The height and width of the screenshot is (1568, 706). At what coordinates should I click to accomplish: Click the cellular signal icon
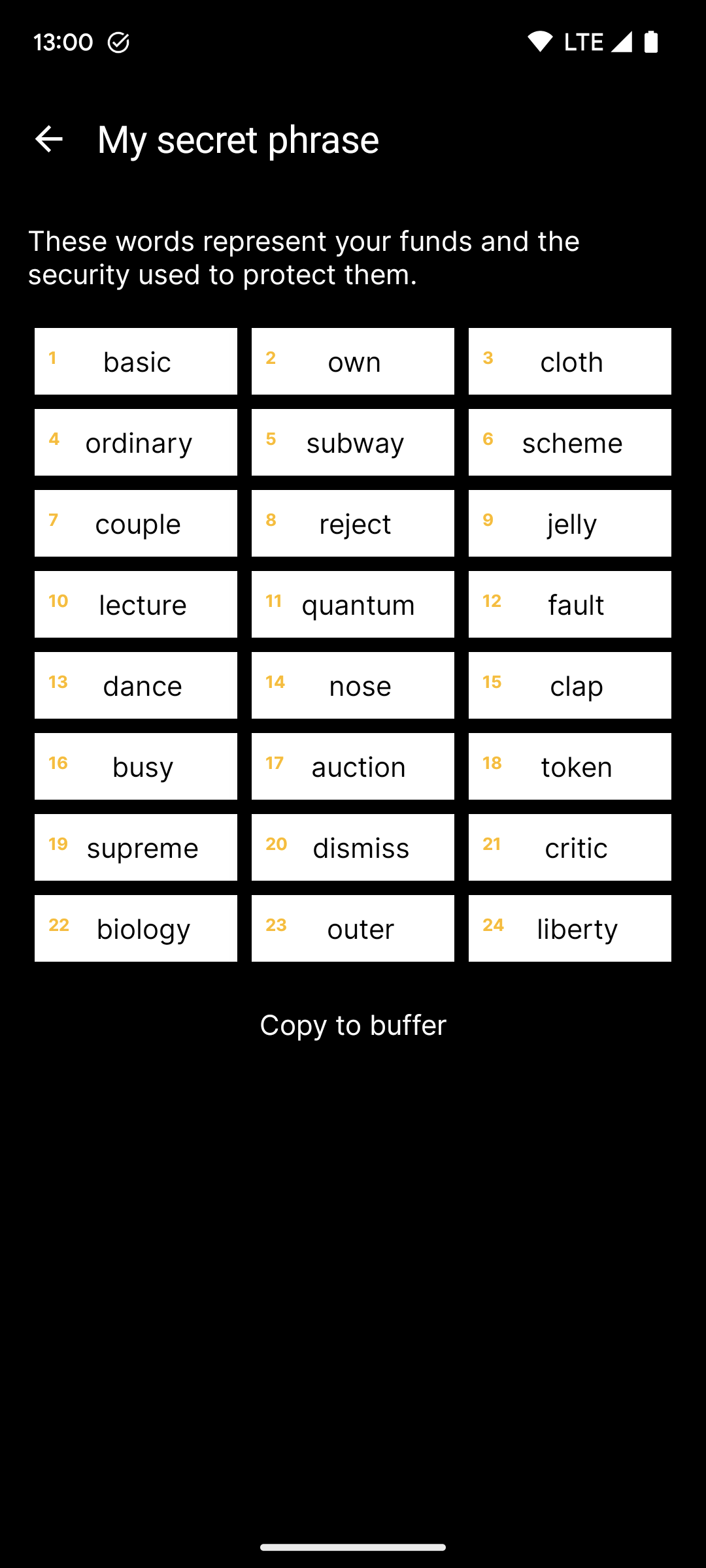[622, 41]
